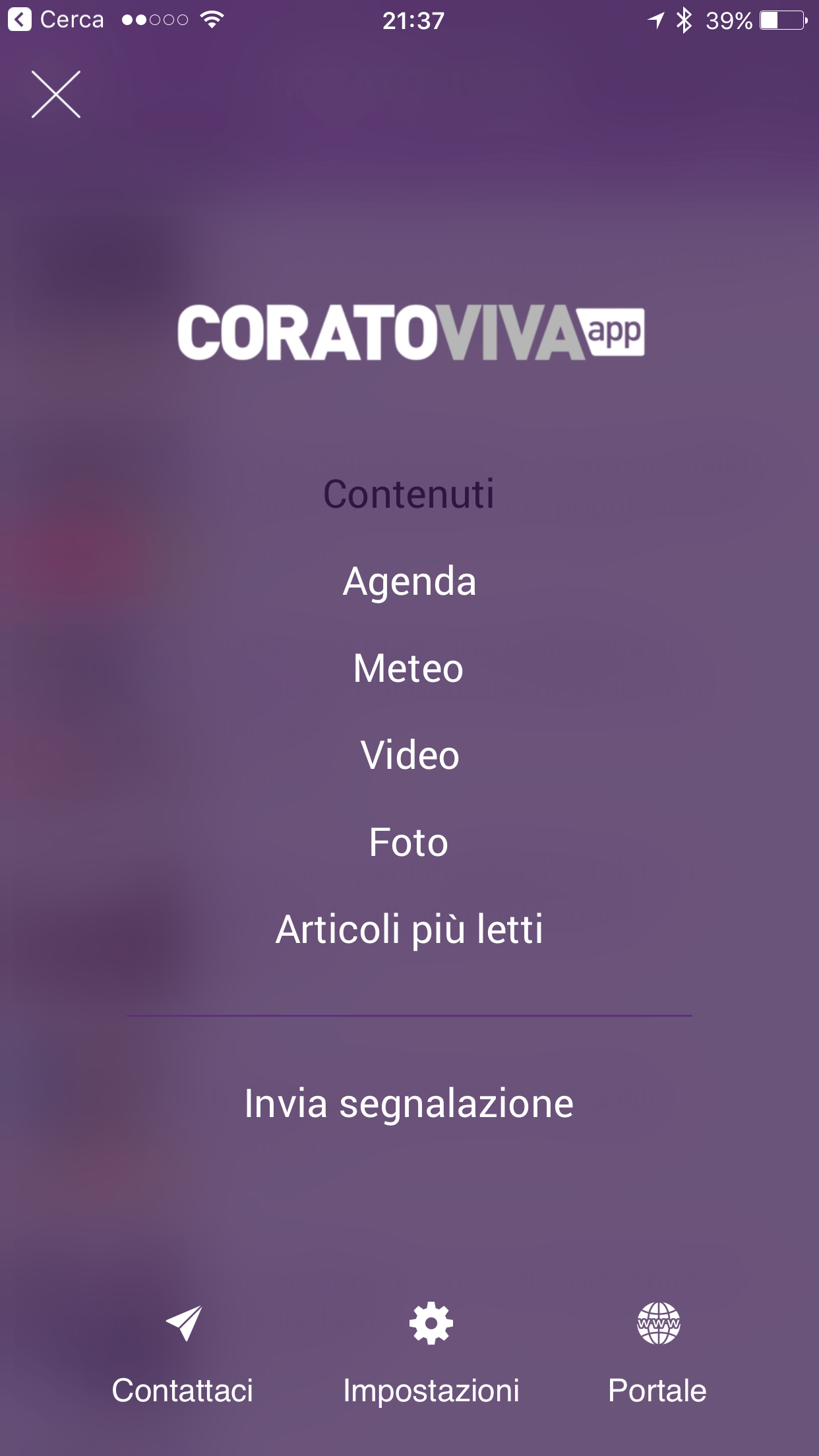Open the Video section
The image size is (819, 1456).
pyautogui.click(x=409, y=754)
